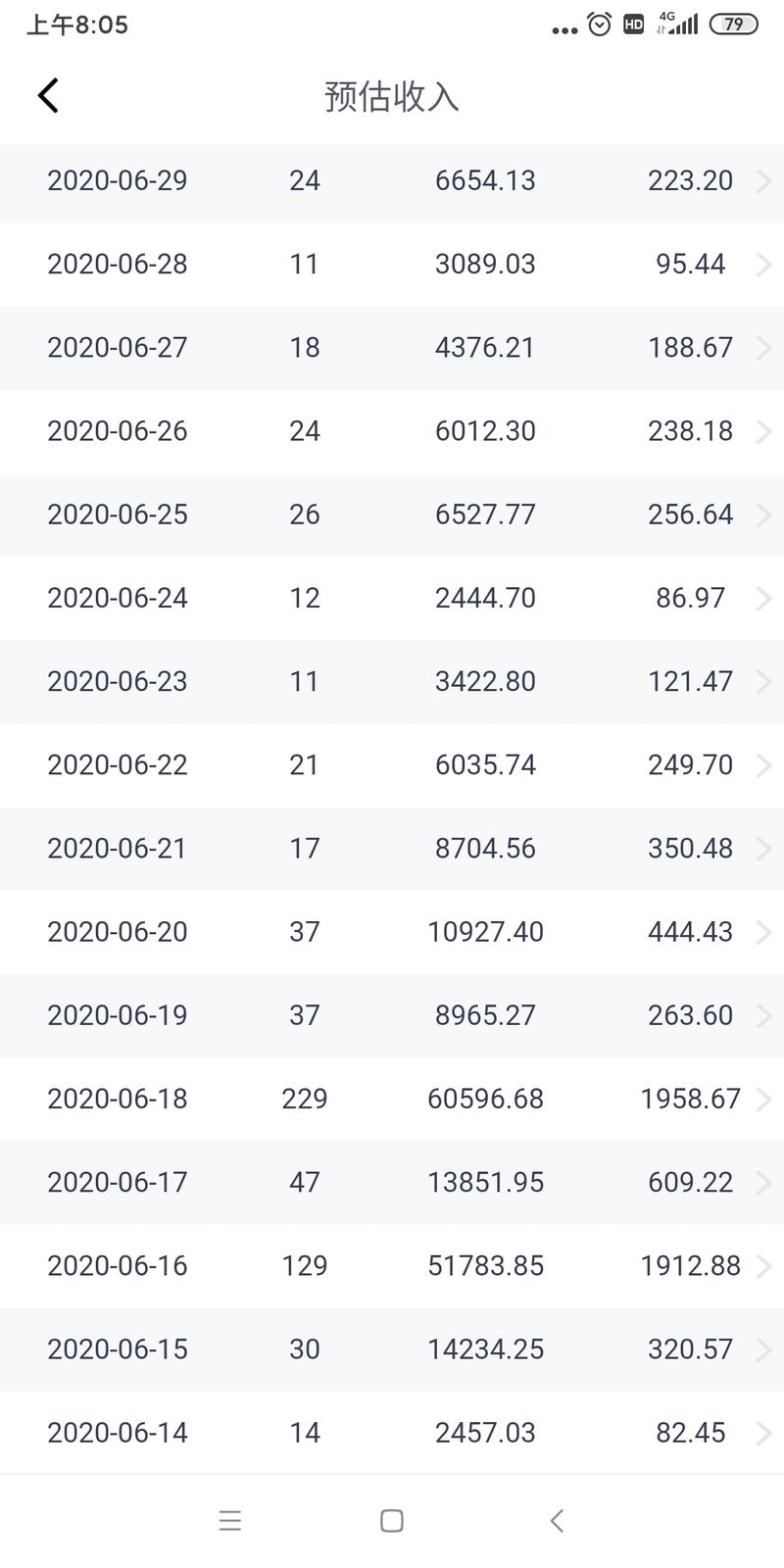Tap the system home button
Image resolution: width=784 pixels, height=1568 pixels.
coord(392,1521)
